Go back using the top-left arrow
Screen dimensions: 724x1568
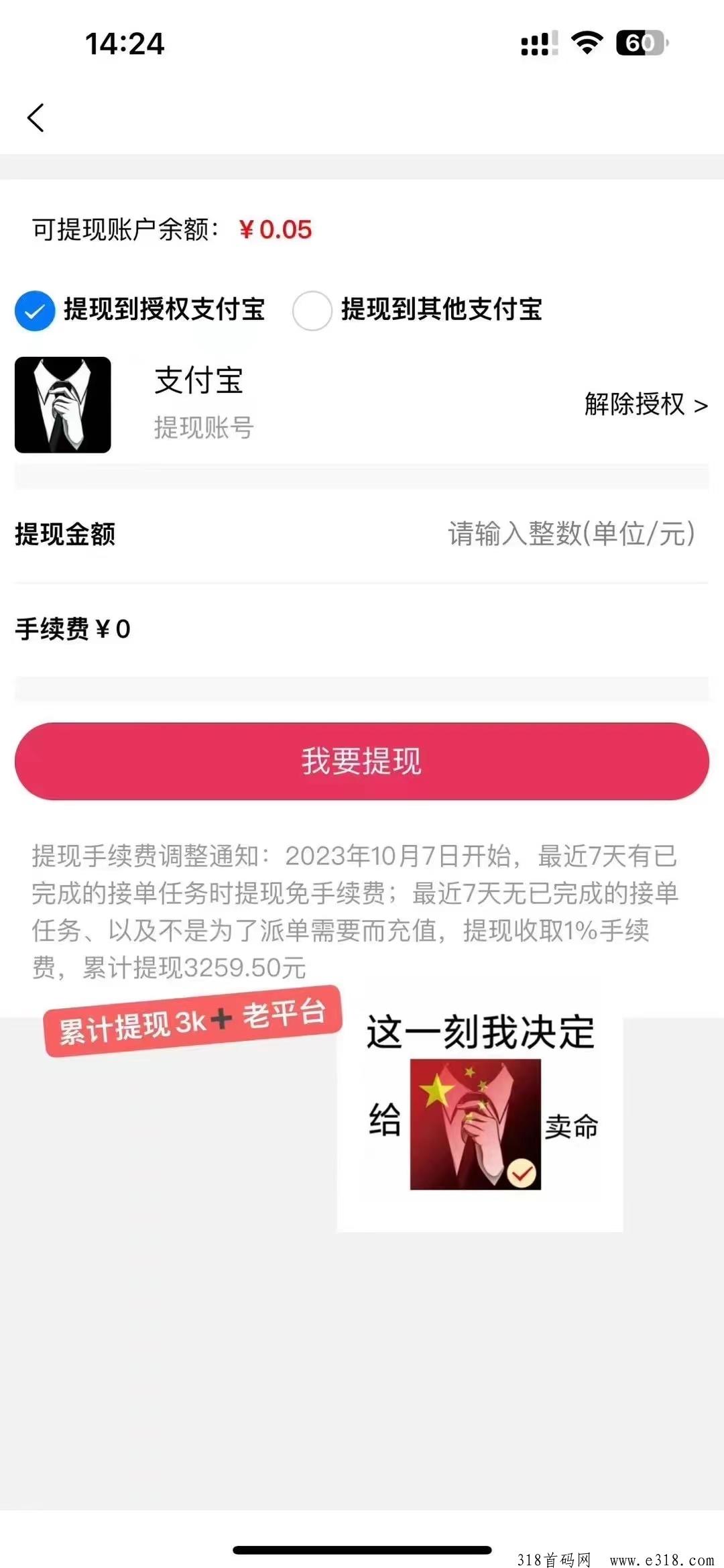click(36, 118)
